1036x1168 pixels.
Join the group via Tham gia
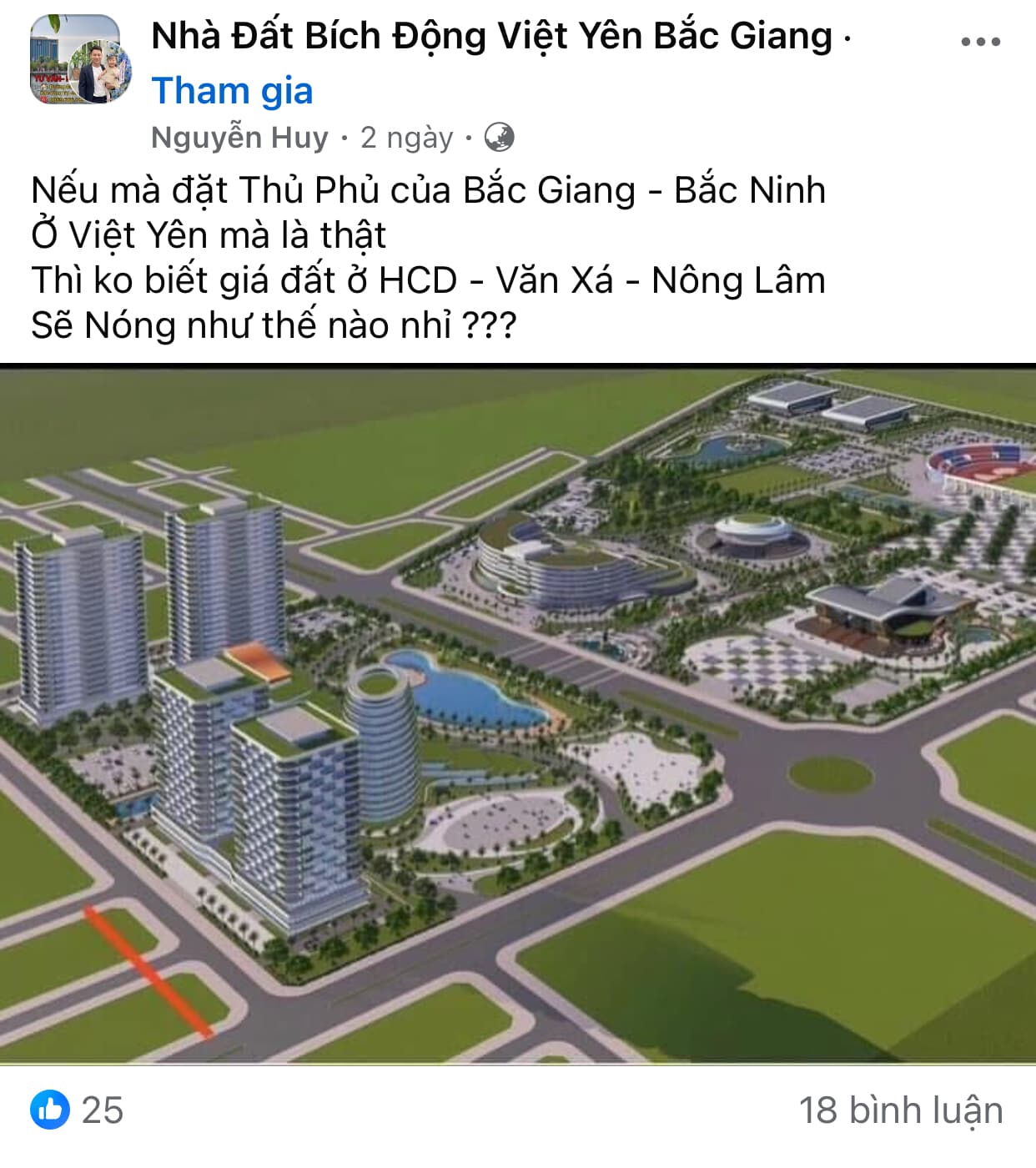coord(232,91)
